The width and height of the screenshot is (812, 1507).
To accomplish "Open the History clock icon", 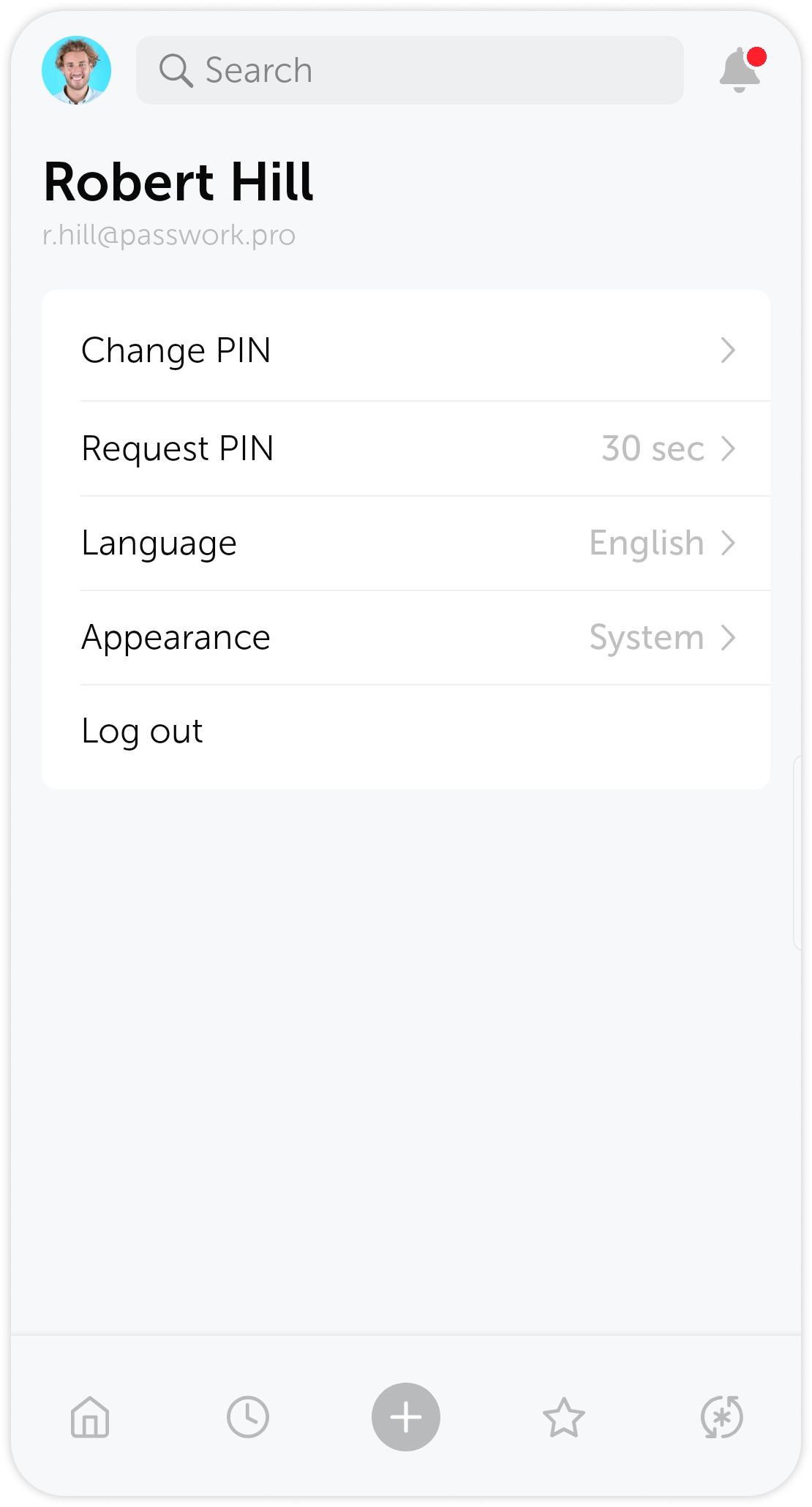I will pos(247,1417).
